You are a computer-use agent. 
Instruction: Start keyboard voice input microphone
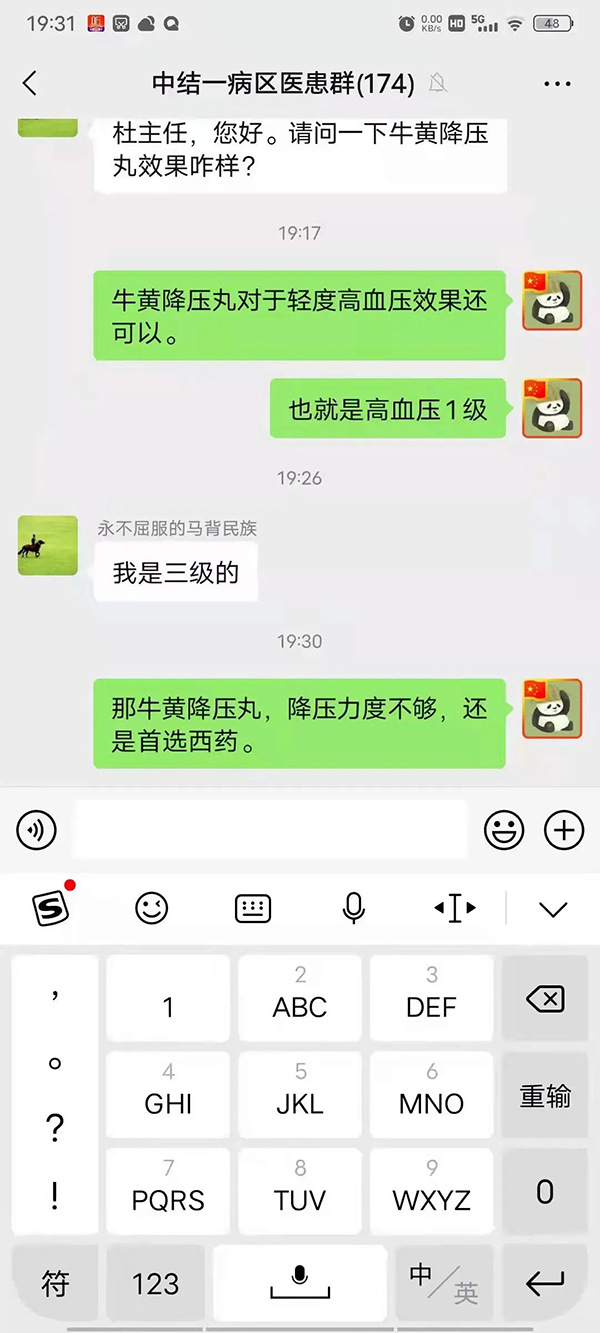(x=353, y=908)
